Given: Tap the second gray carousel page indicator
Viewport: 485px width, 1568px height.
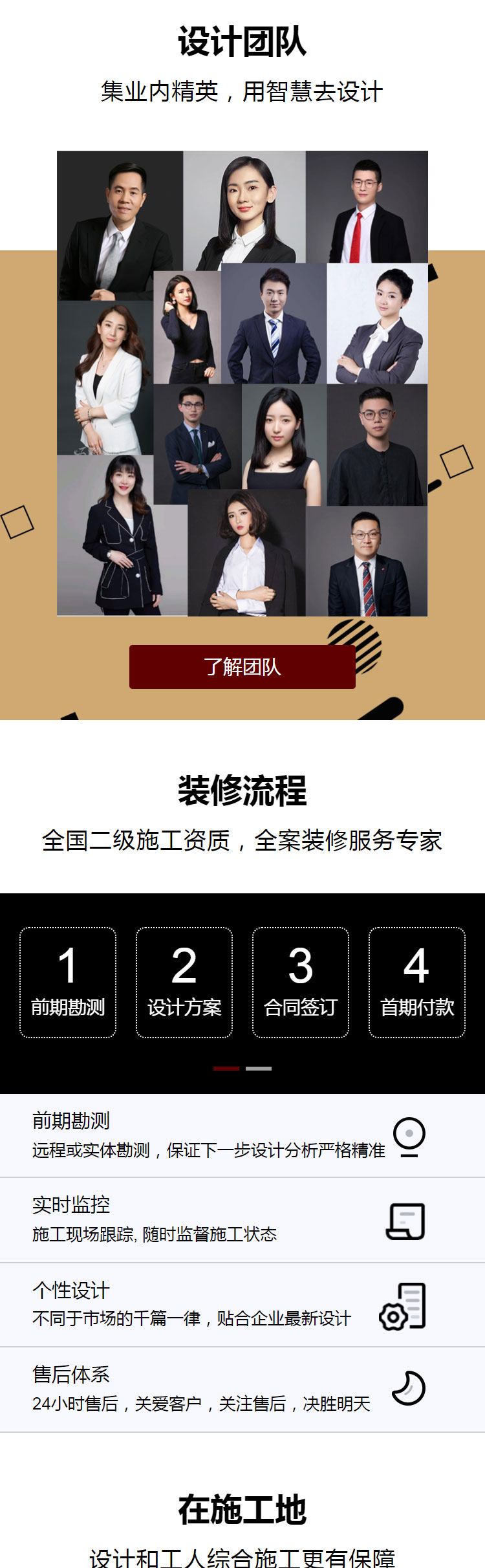Looking at the screenshot, I should tap(259, 1069).
